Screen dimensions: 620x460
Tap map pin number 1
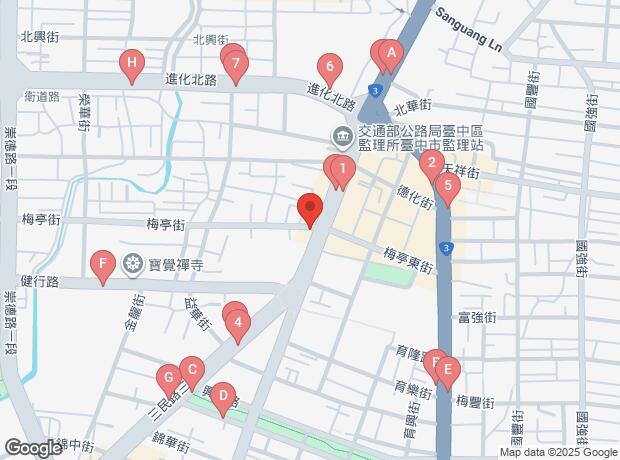click(x=342, y=170)
